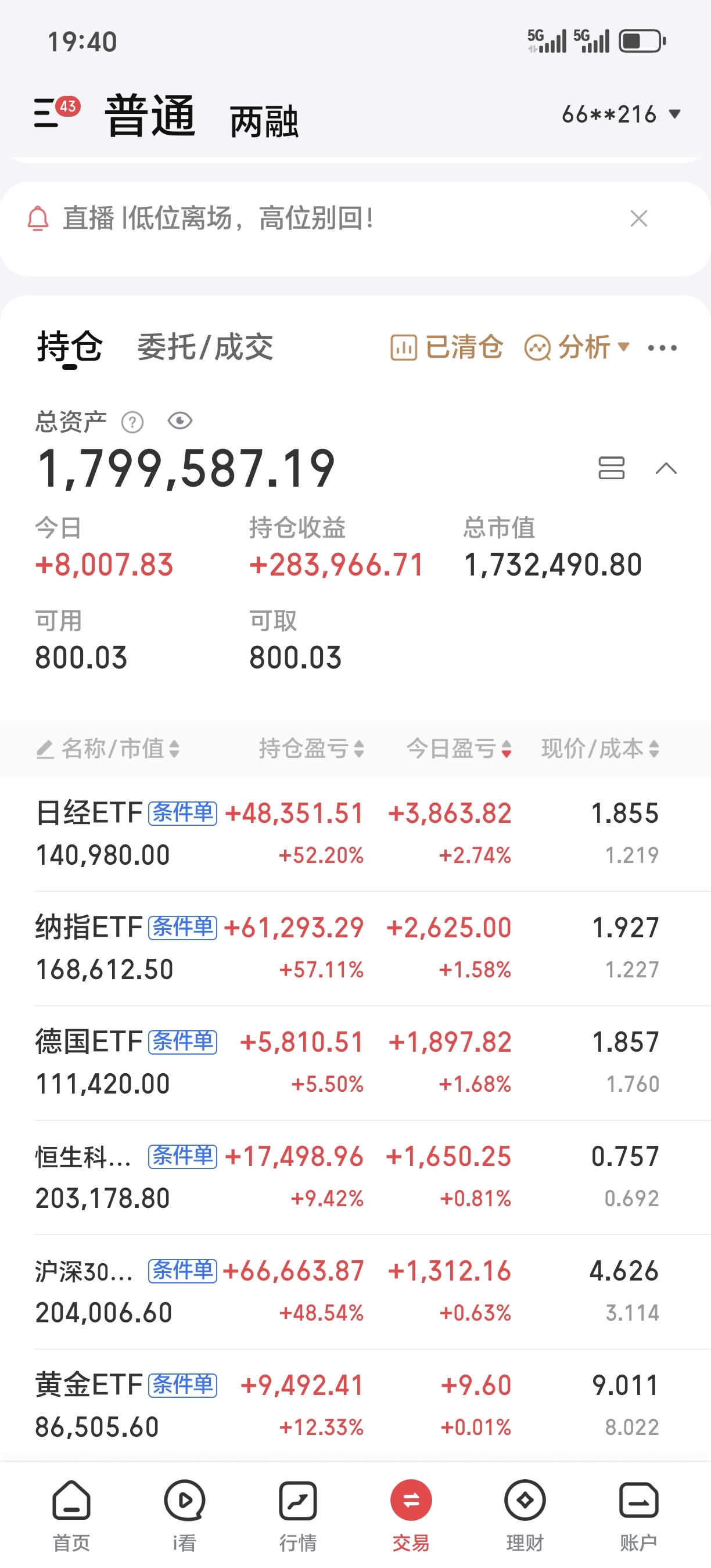Open the 分析 dropdown
The image size is (711, 1568).
(576, 347)
